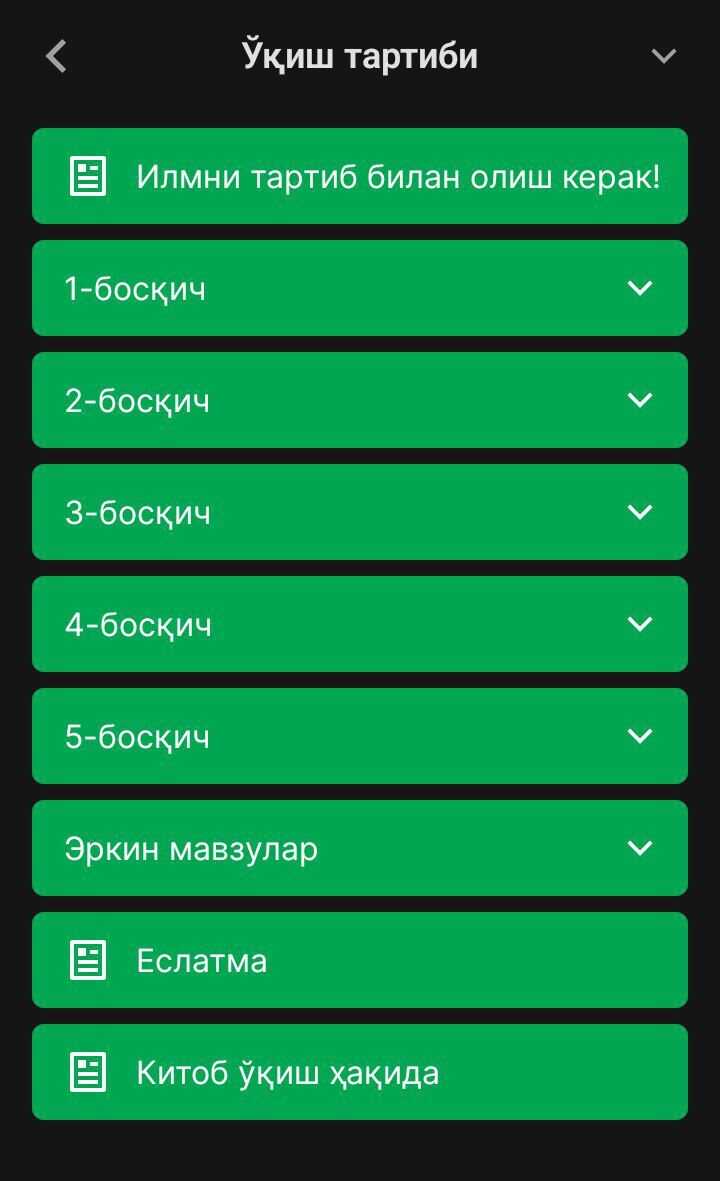Open "Китоб ўқиш ҳақида" article
Screen dimensions: 720x1181
360,1072
